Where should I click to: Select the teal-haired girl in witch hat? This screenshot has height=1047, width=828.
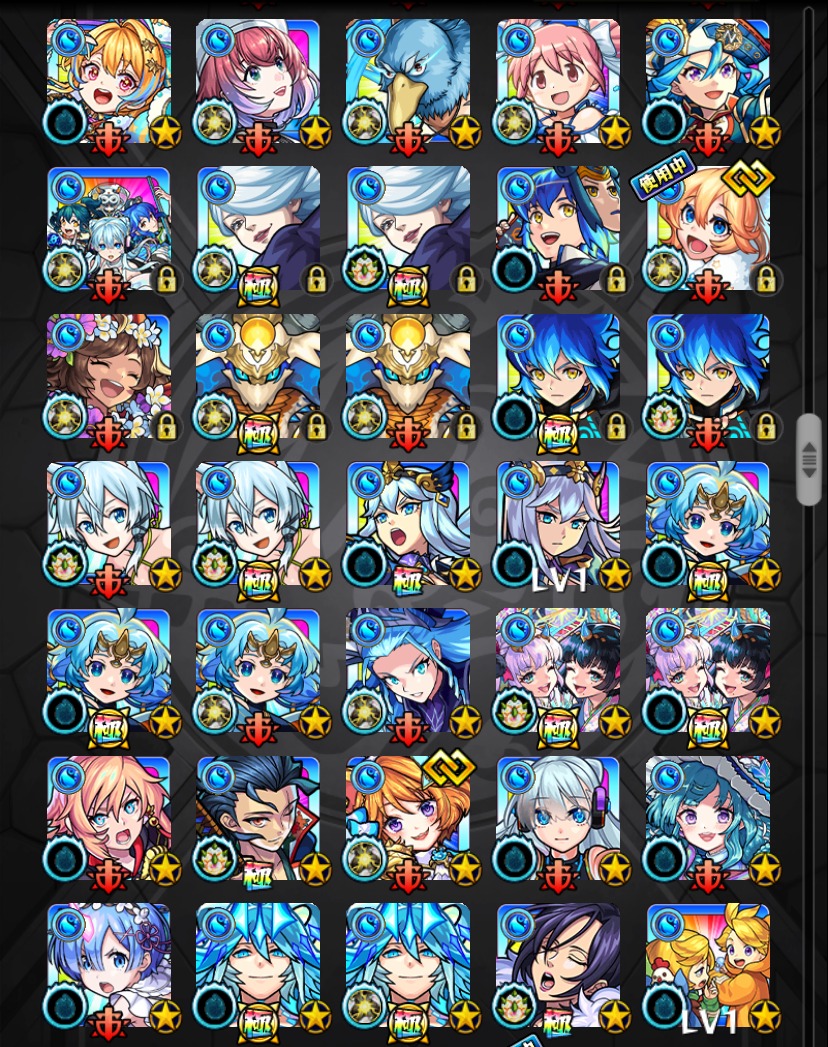coord(708,820)
